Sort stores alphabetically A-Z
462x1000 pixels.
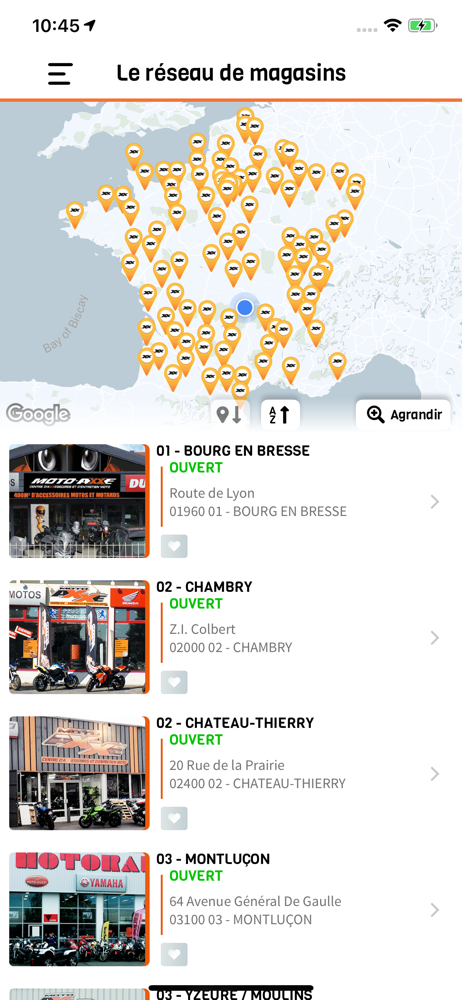coord(280,415)
